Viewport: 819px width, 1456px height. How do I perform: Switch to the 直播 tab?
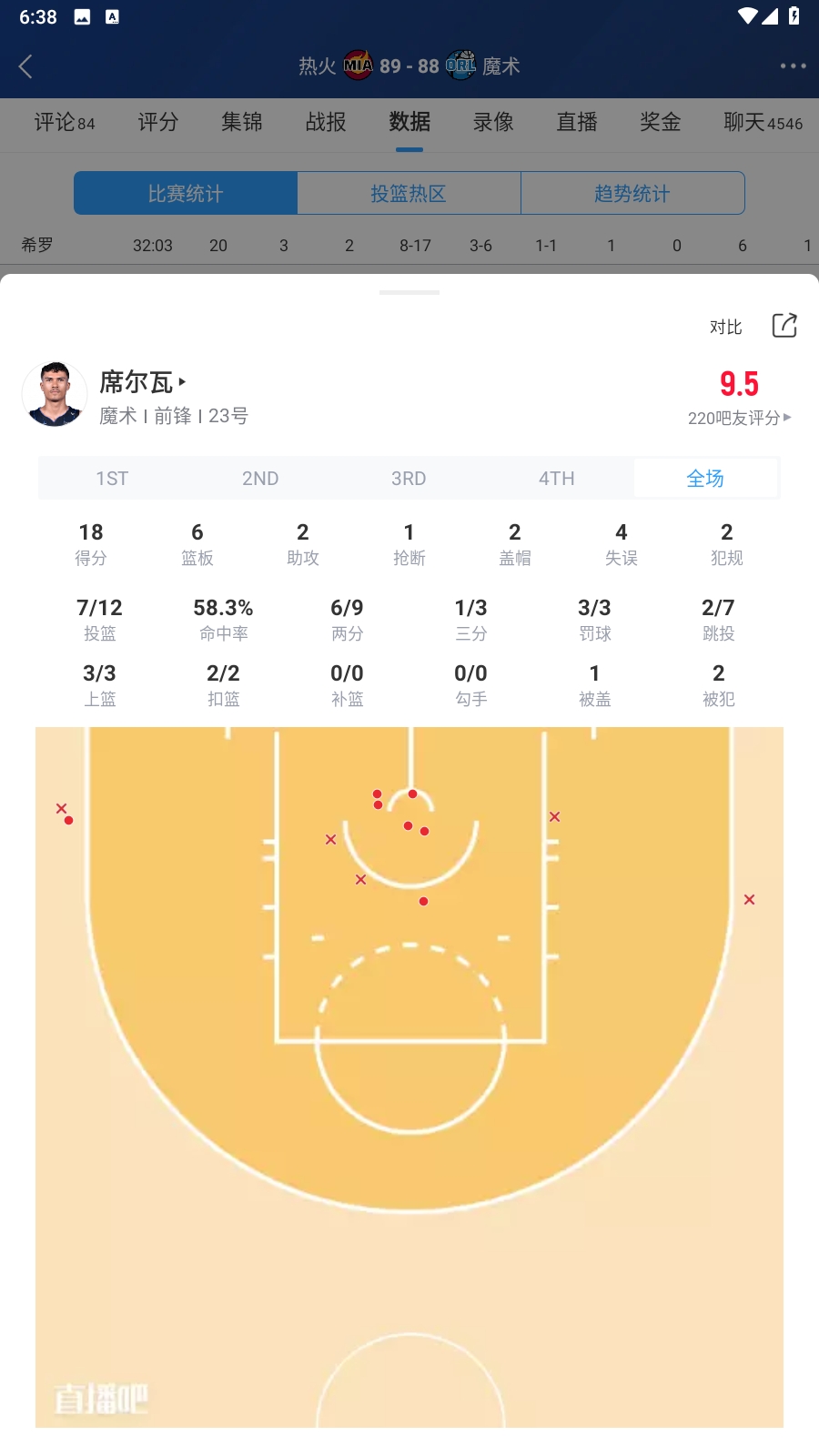(x=577, y=122)
